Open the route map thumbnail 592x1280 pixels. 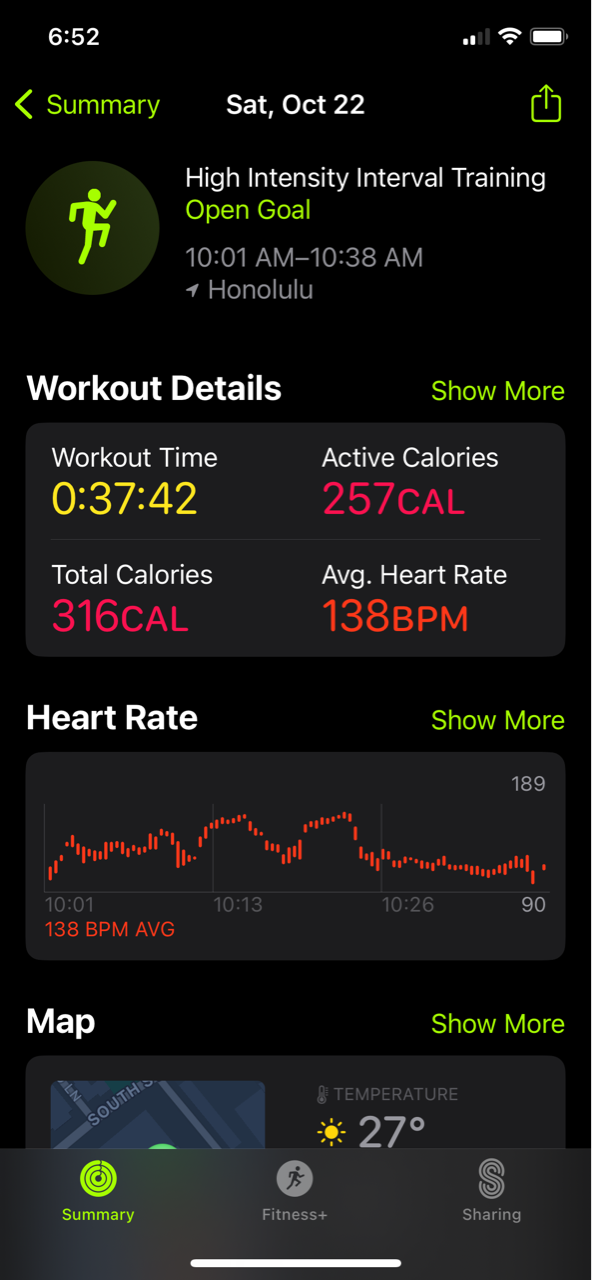(x=158, y=1114)
